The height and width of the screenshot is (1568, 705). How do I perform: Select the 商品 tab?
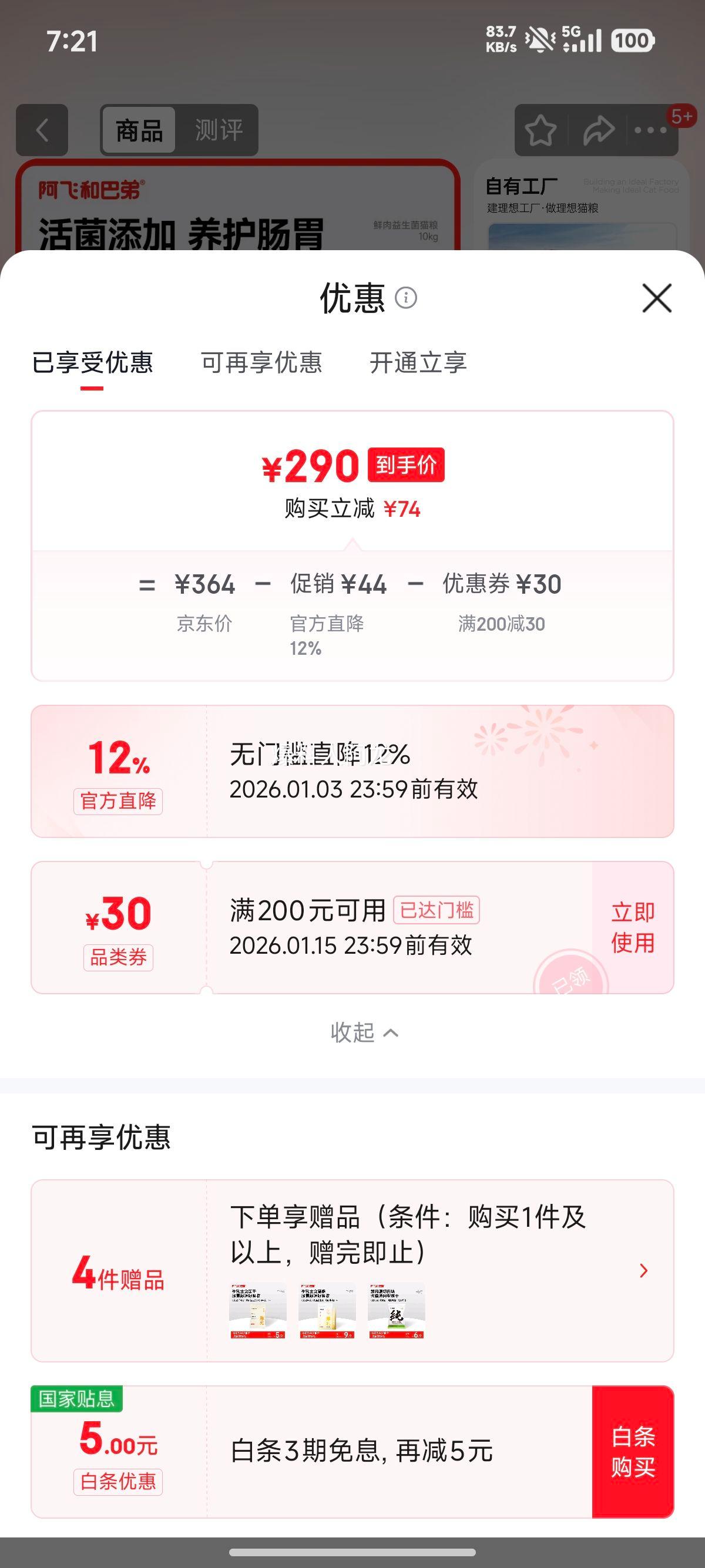[139, 129]
